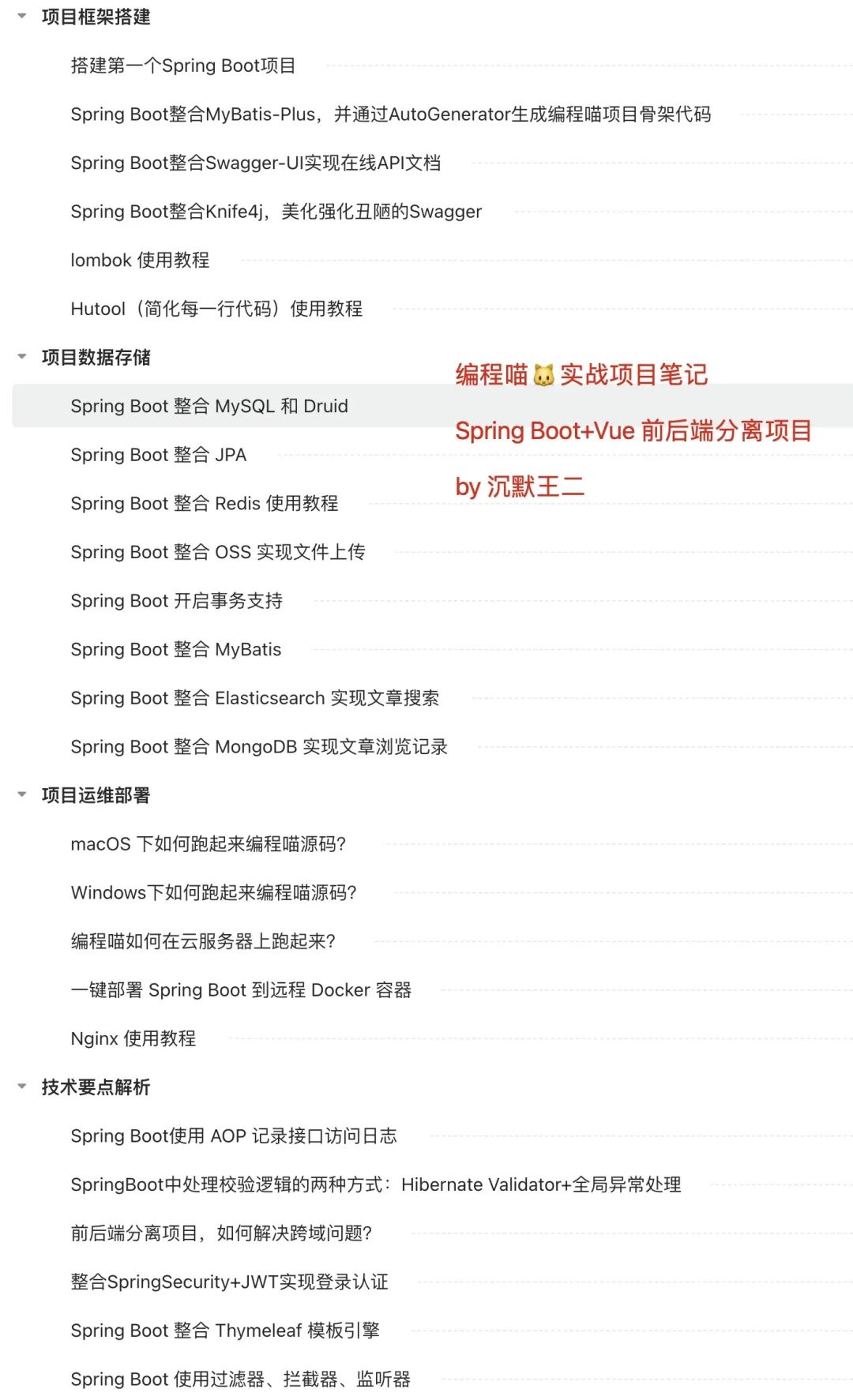853x1400 pixels.
Task: Collapse the 技术要点解析 section
Action: (x=22, y=1087)
